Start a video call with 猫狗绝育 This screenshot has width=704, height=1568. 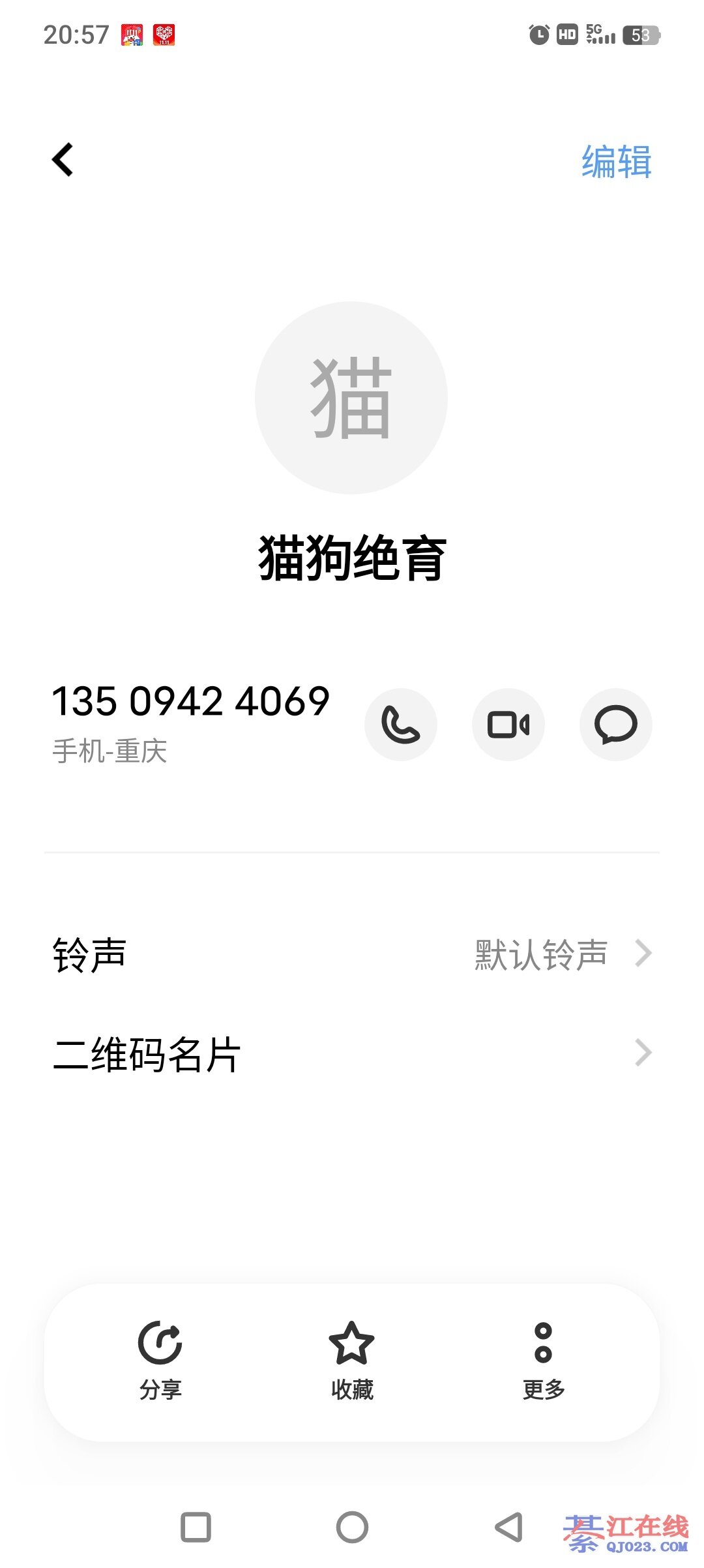(x=508, y=725)
